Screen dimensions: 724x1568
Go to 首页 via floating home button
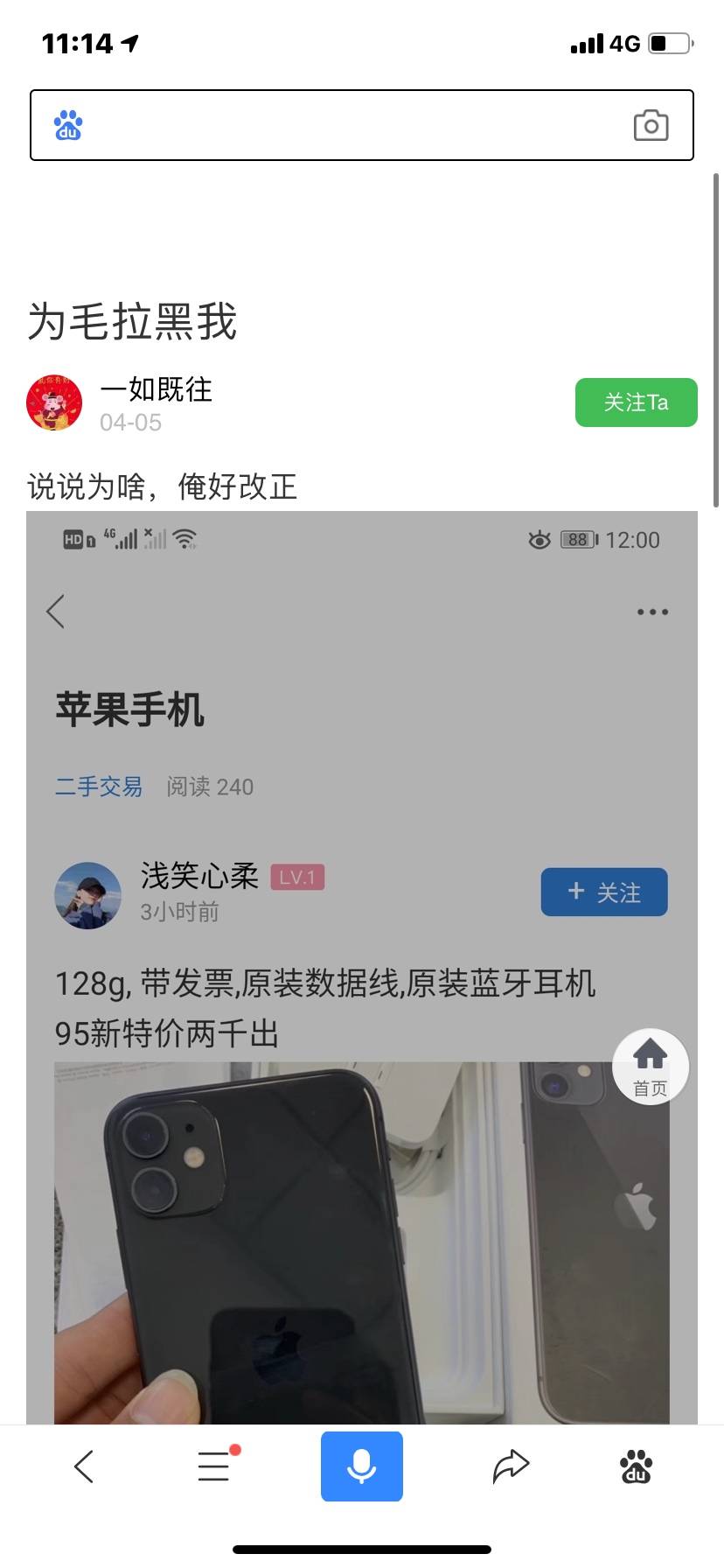[x=650, y=1066]
